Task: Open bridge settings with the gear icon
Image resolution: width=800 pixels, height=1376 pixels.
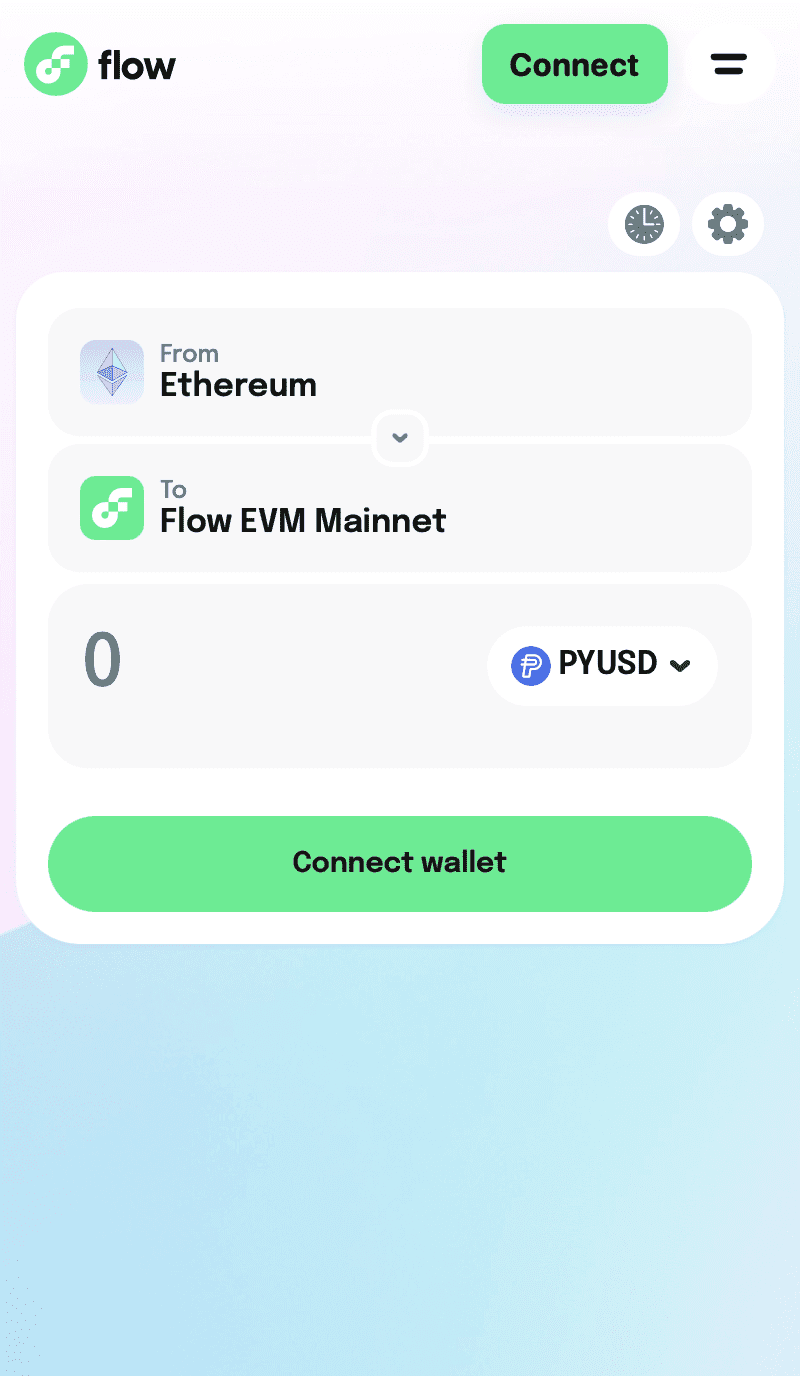Action: (728, 224)
